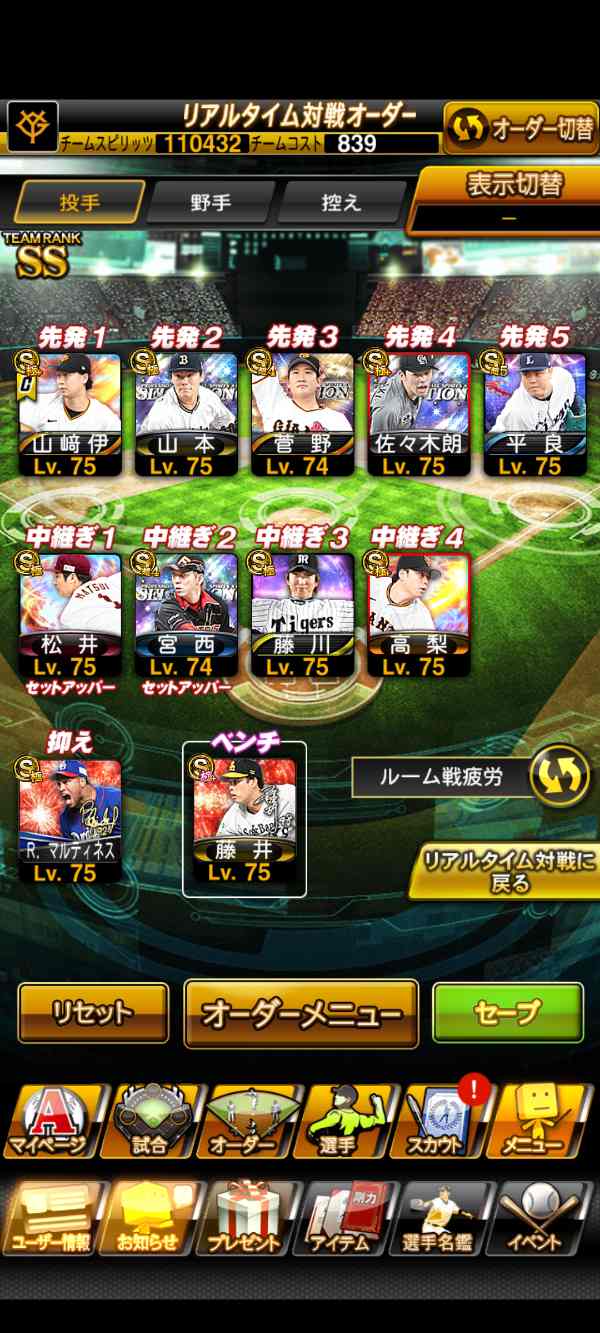The width and height of the screenshot is (600, 1333).
Task: Select starter card 菅野
Action: (302, 411)
